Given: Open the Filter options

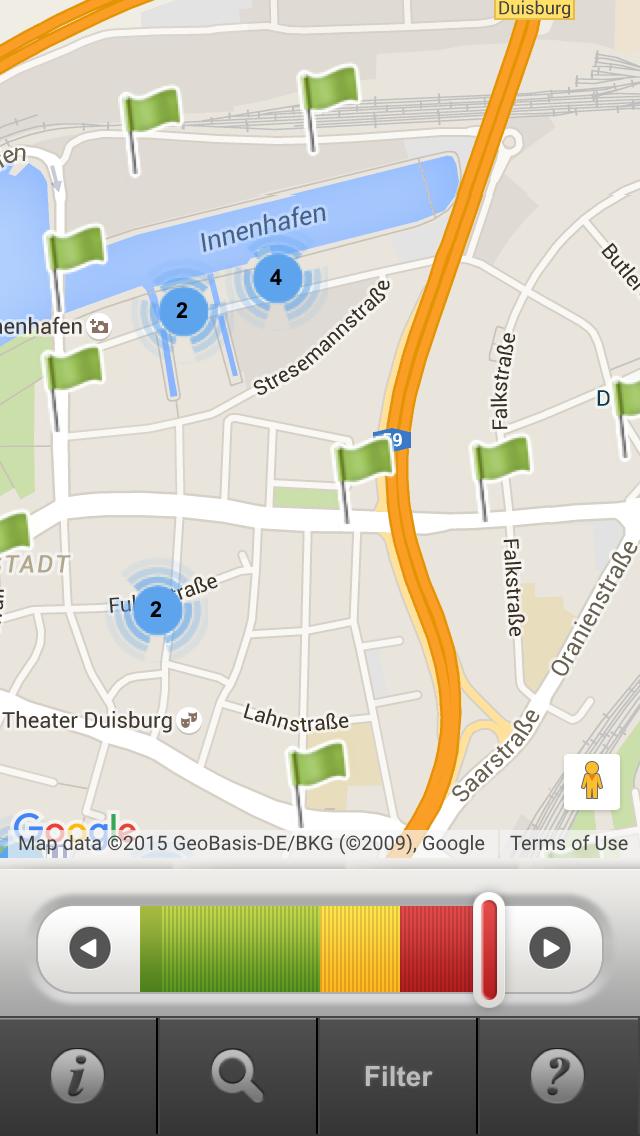Looking at the screenshot, I should [398, 1077].
